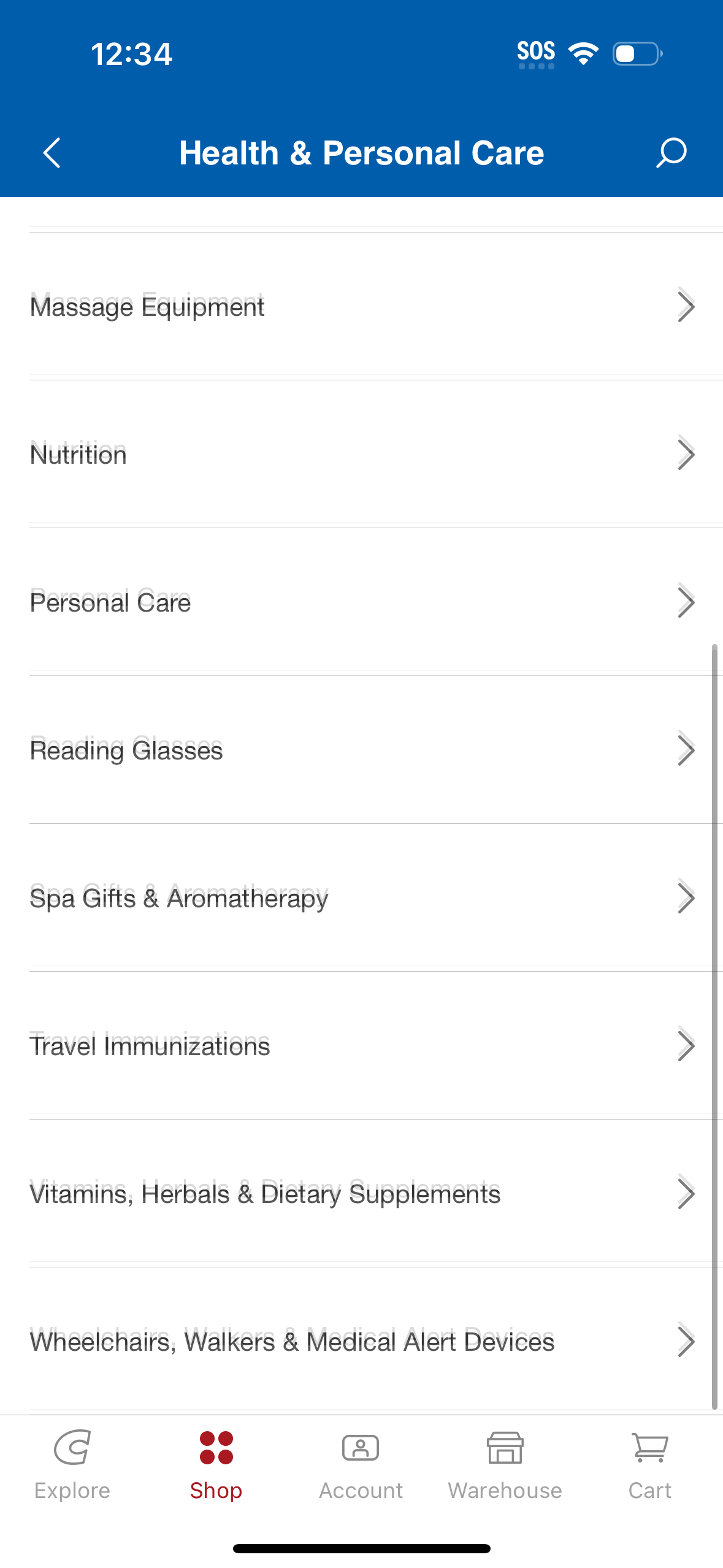Tap the back arrow in the header
The width and height of the screenshot is (723, 1568).
pyautogui.click(x=52, y=153)
